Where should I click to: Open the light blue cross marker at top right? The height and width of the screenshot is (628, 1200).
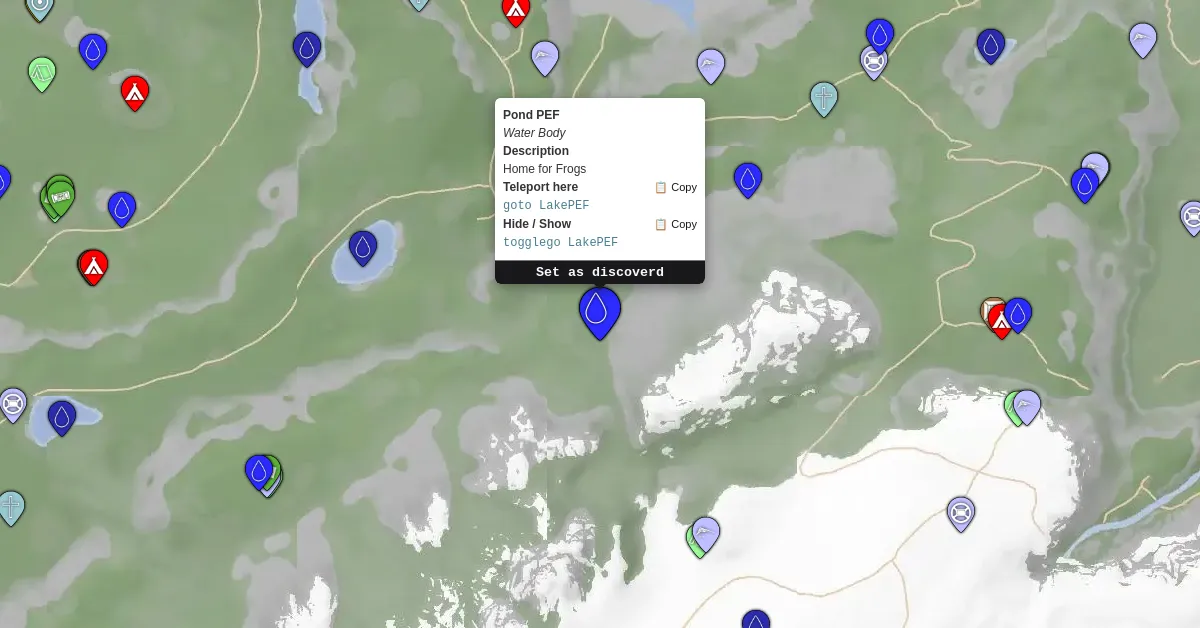coord(823,98)
